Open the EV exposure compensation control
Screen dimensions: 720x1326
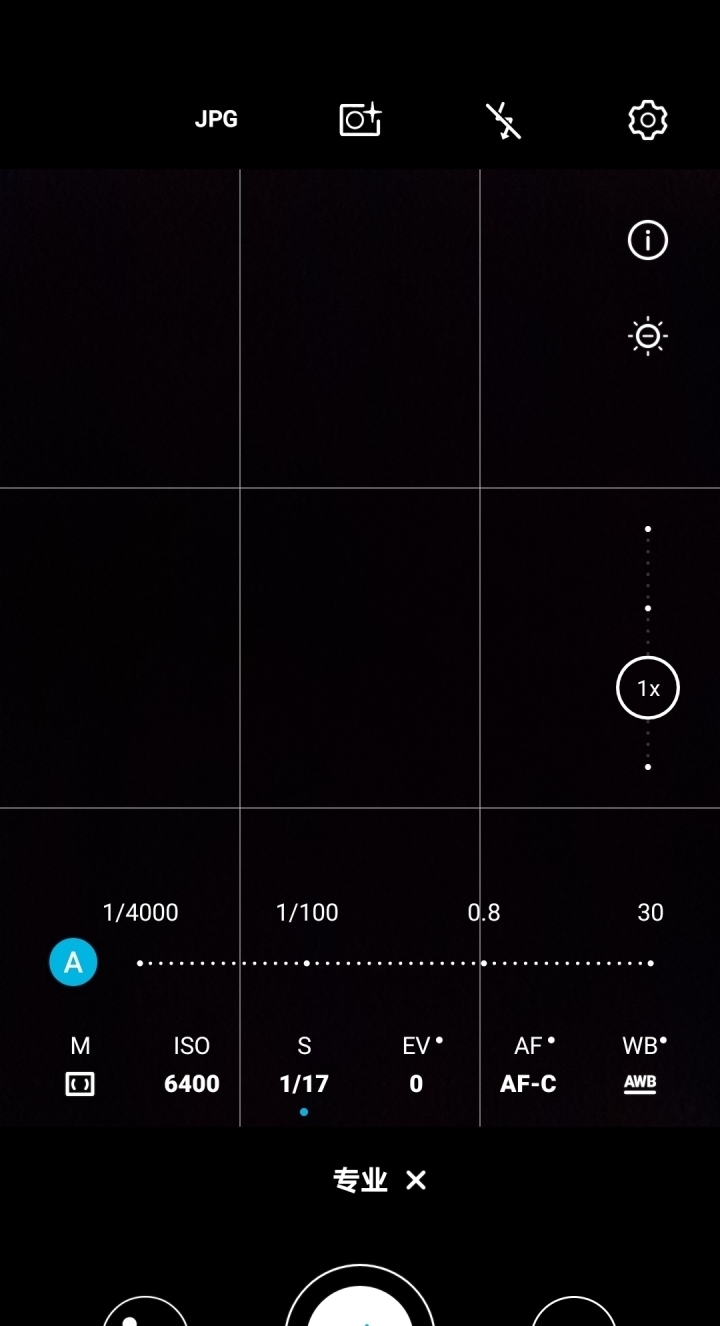pos(416,1065)
